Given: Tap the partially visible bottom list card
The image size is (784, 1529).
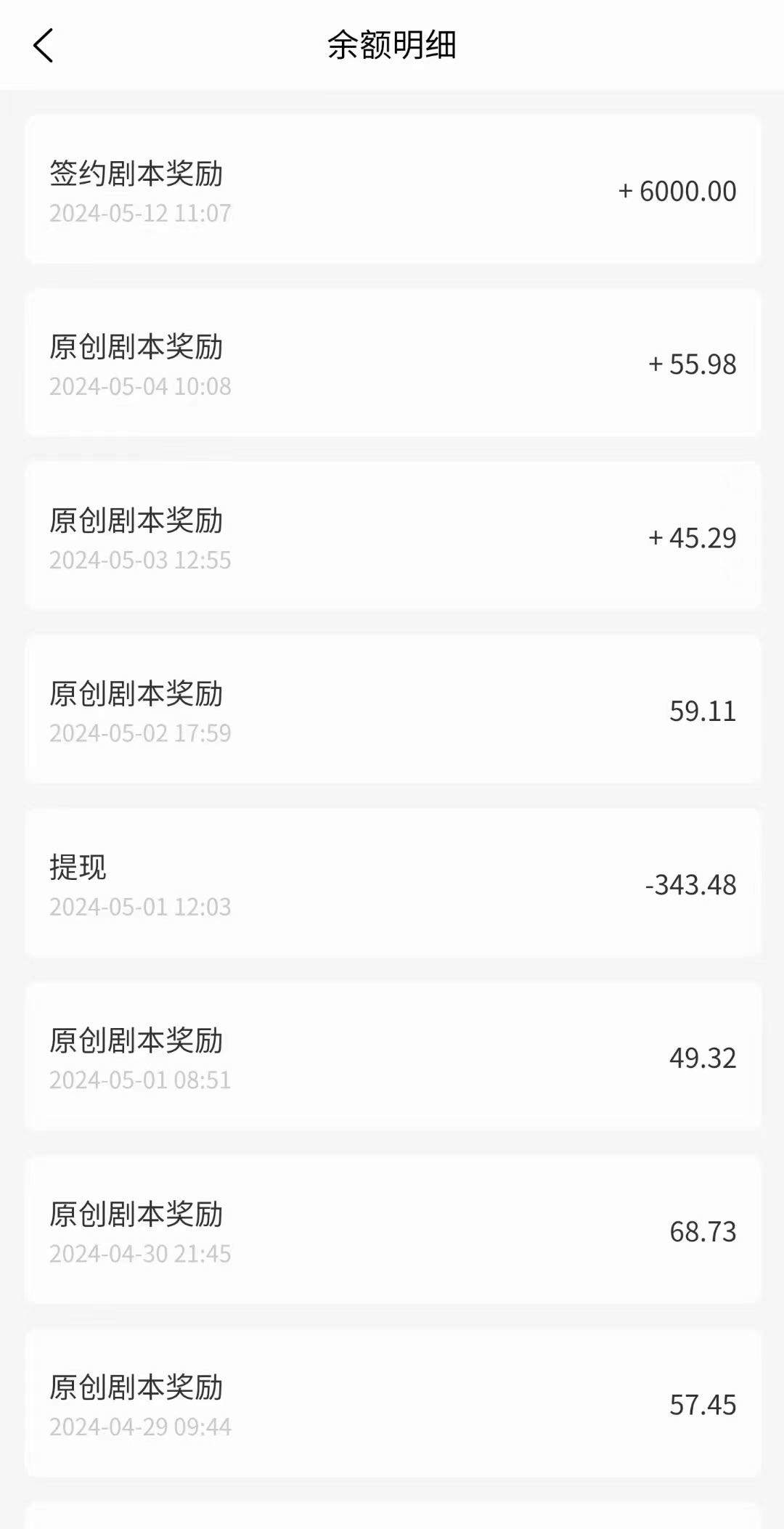Looking at the screenshot, I should click(x=392, y=1517).
